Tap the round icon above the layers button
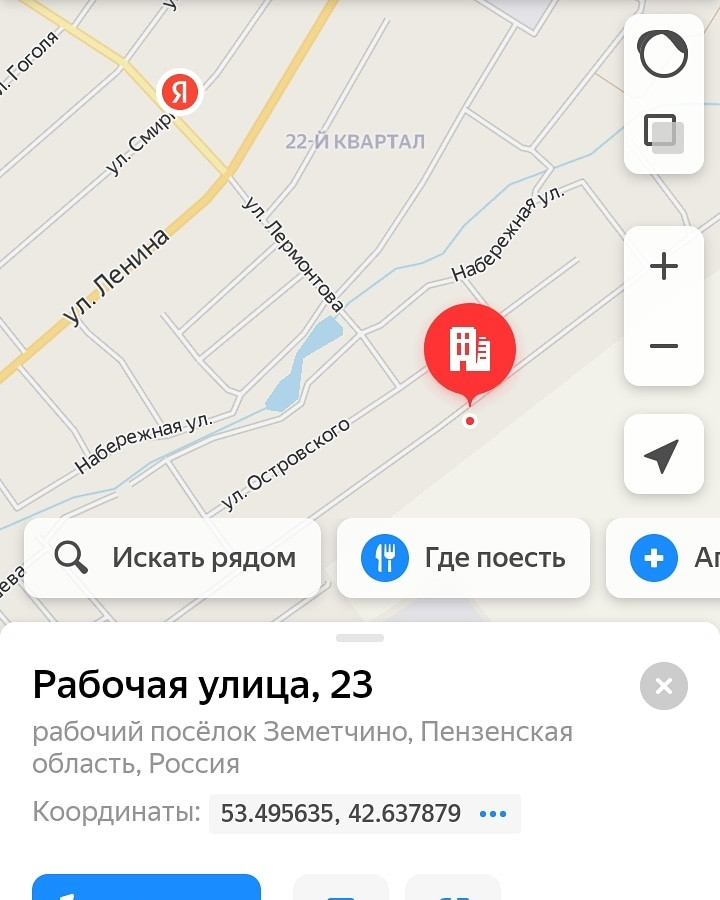 click(x=662, y=53)
